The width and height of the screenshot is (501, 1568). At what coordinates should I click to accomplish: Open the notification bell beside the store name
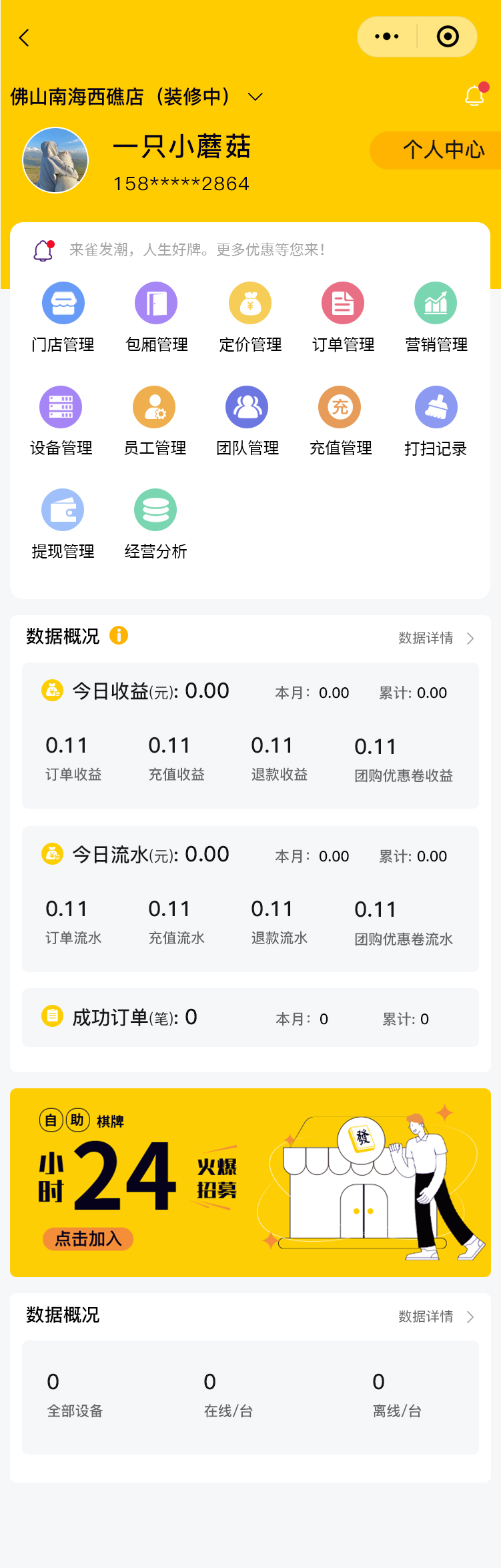click(474, 96)
